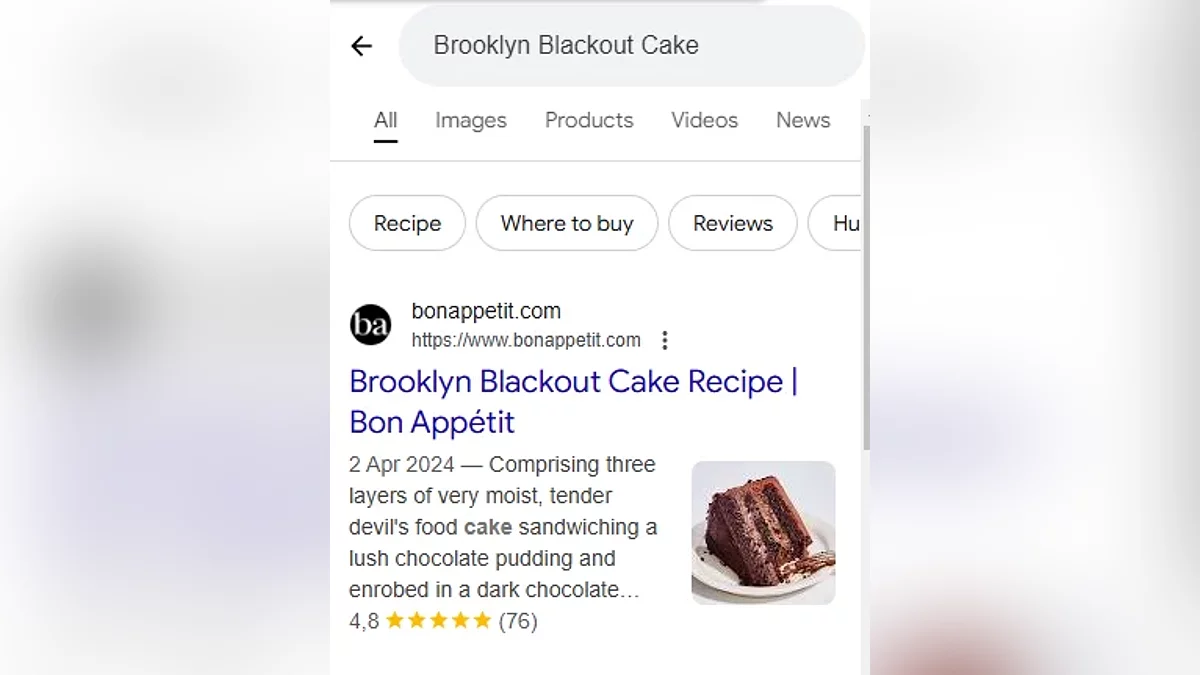View the chocolate cake slice thumbnail
The width and height of the screenshot is (1200, 675).
[763, 532]
